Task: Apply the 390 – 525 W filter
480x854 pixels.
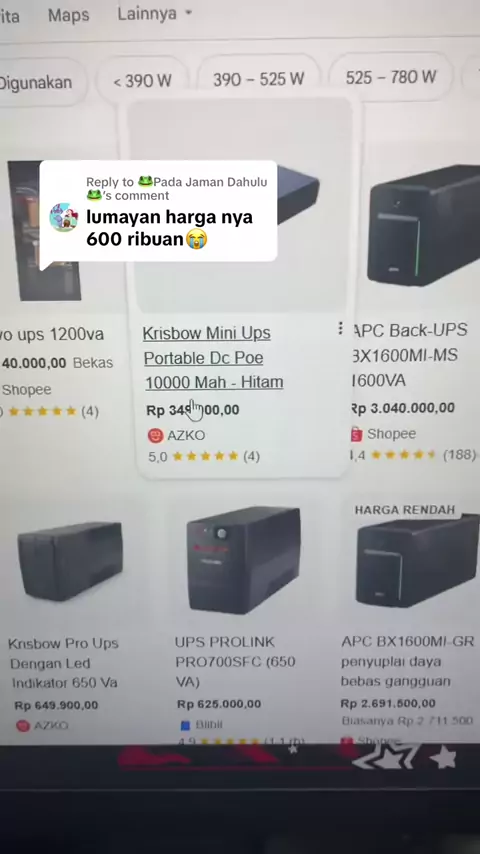Action: tap(258, 79)
